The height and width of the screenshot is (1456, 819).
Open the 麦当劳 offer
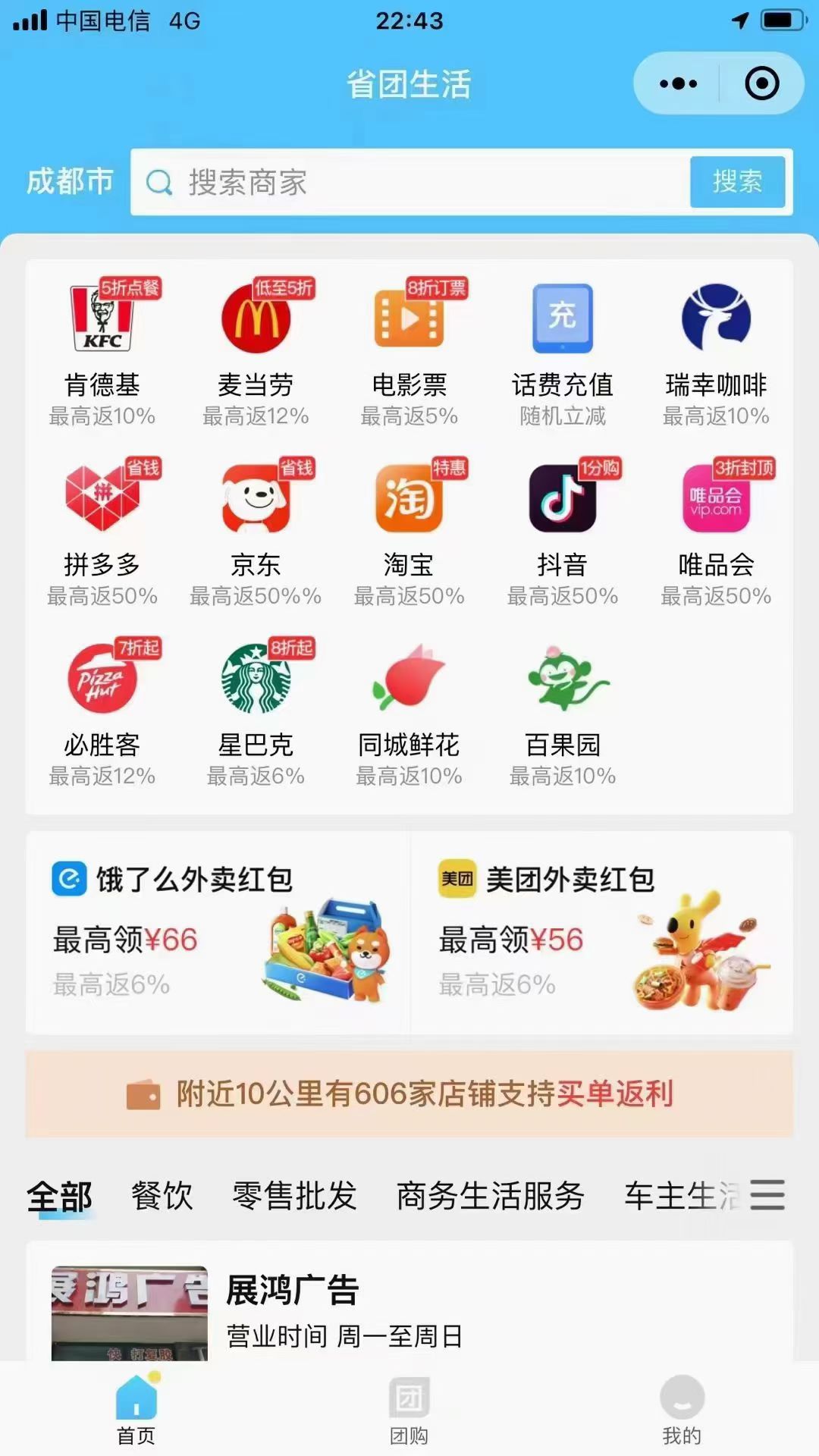click(x=256, y=350)
